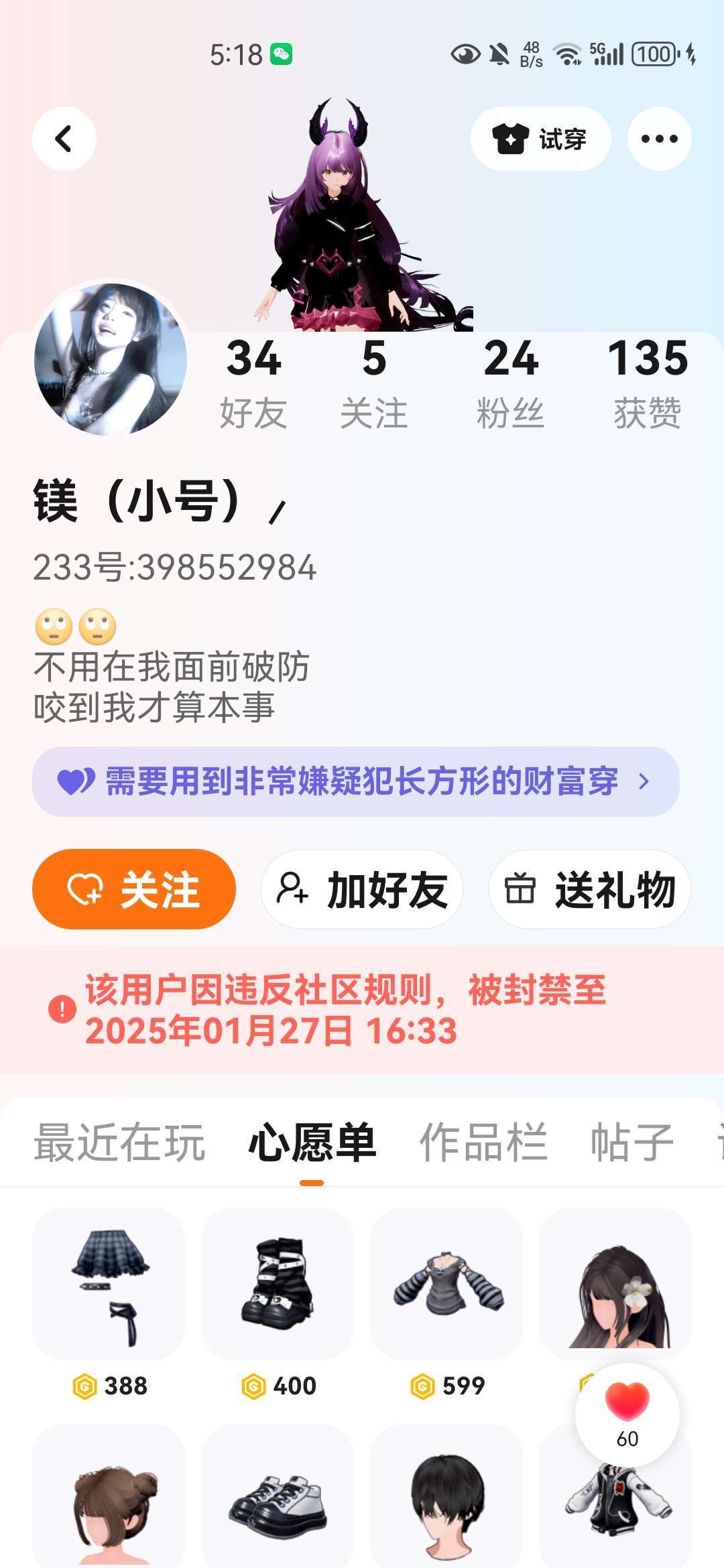Tap the floating red heart like button
This screenshot has height=1568, width=724.
[627, 1415]
